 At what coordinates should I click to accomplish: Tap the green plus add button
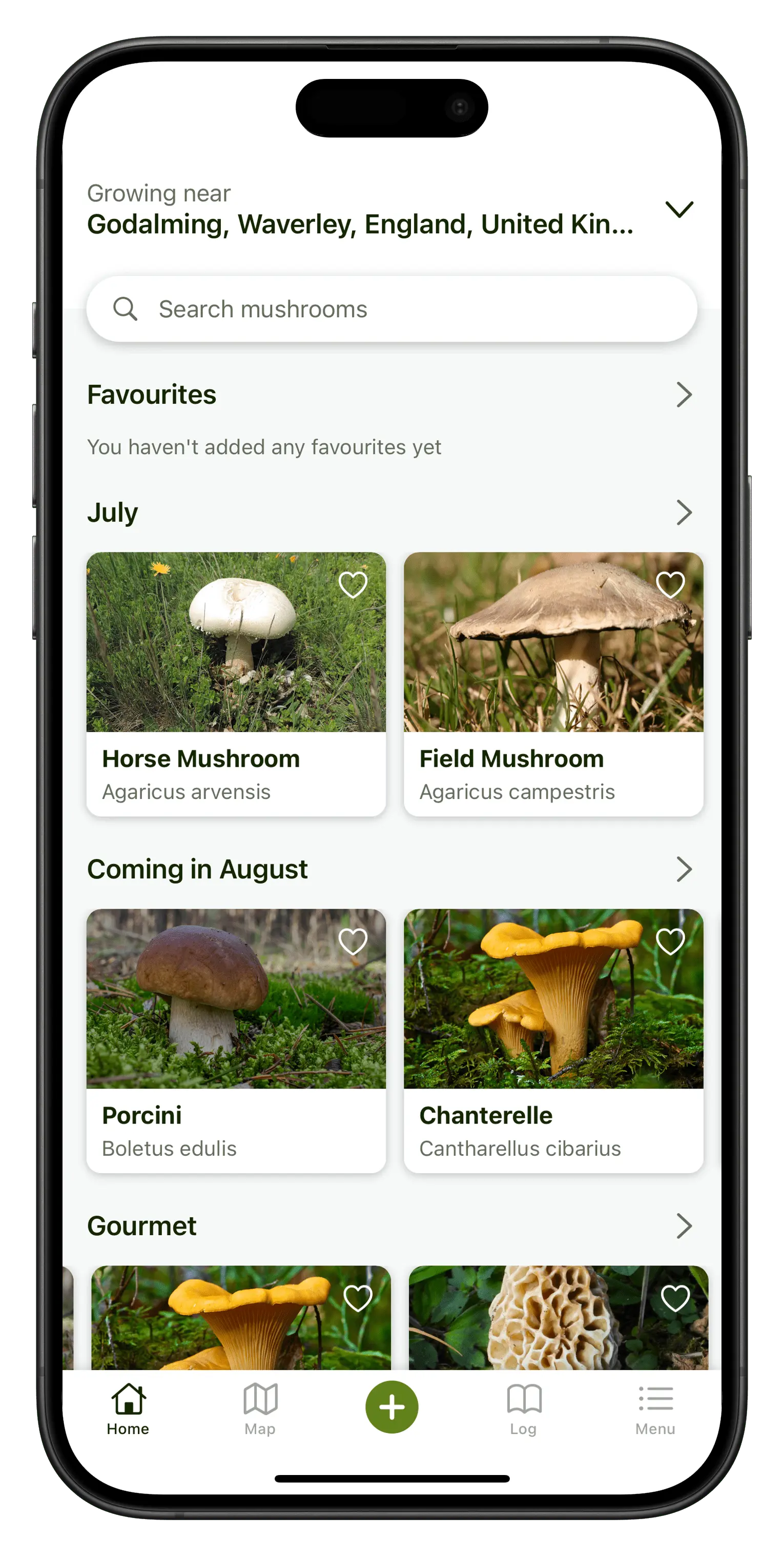click(x=391, y=1407)
